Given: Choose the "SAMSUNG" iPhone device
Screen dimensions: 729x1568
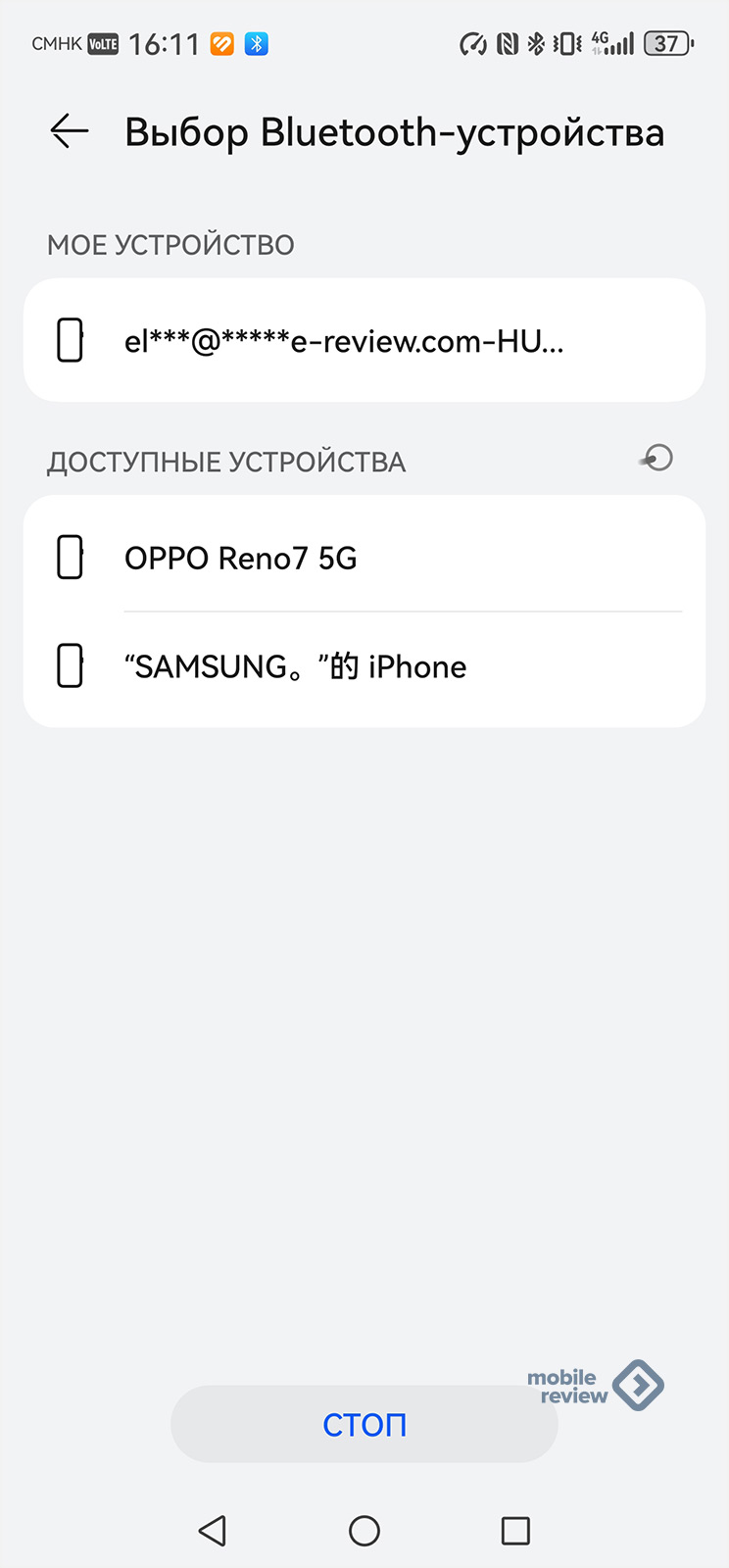Looking at the screenshot, I should (364, 668).
